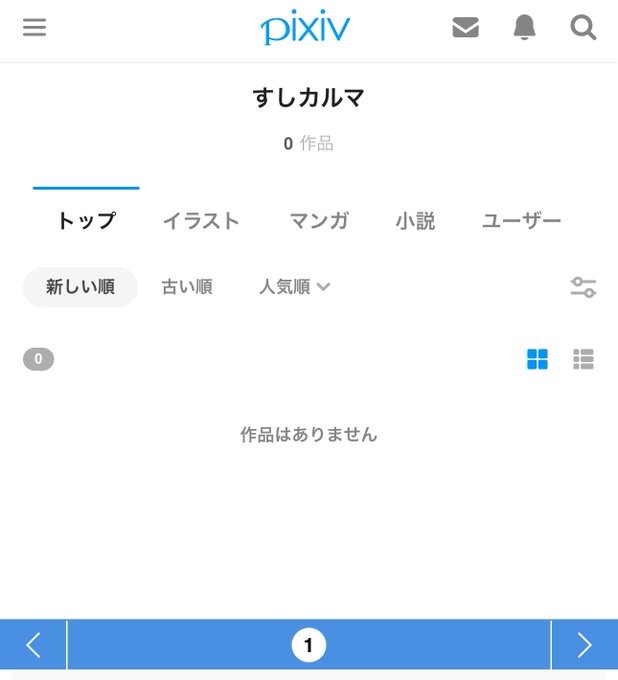Go to the previous page arrow

(33, 645)
